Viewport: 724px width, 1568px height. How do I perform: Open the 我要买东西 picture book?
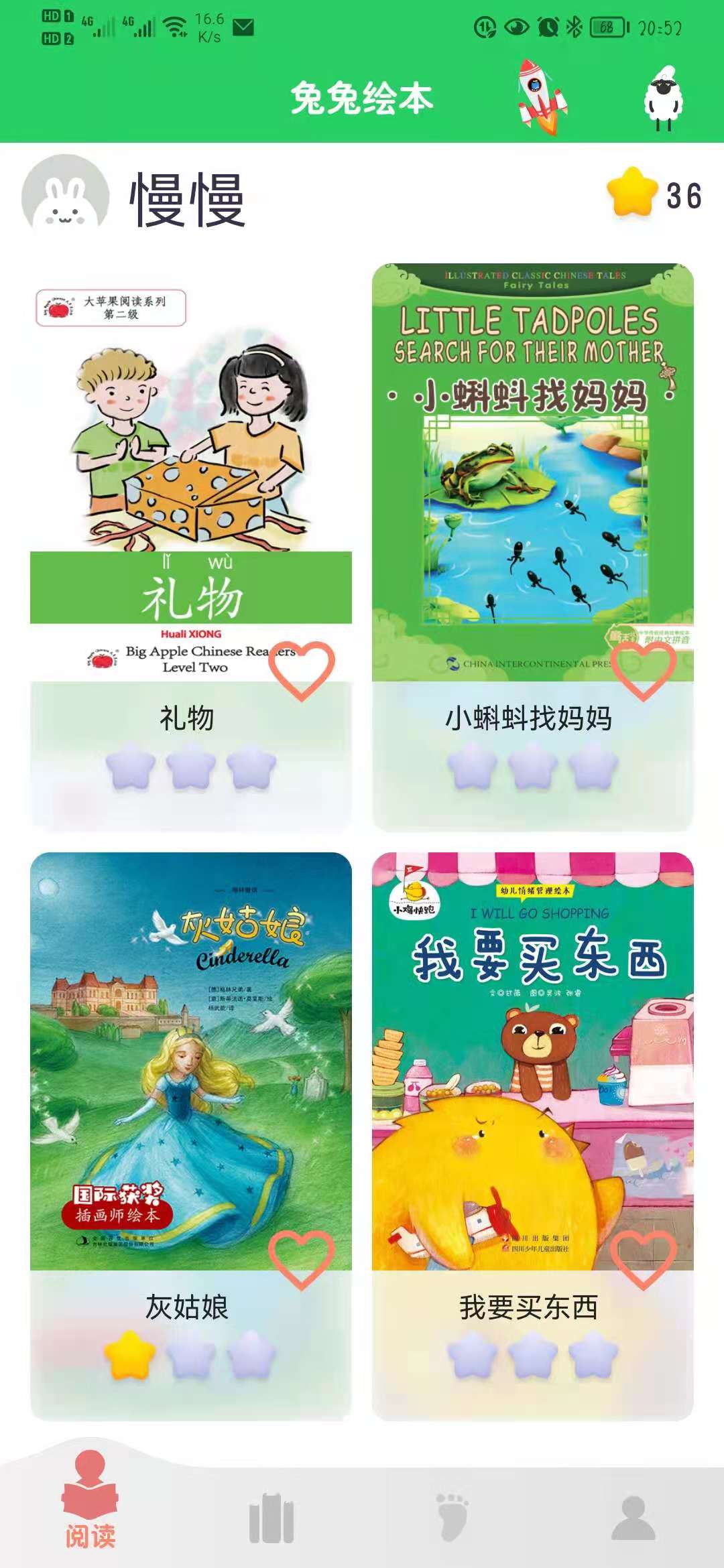pyautogui.click(x=532, y=1061)
